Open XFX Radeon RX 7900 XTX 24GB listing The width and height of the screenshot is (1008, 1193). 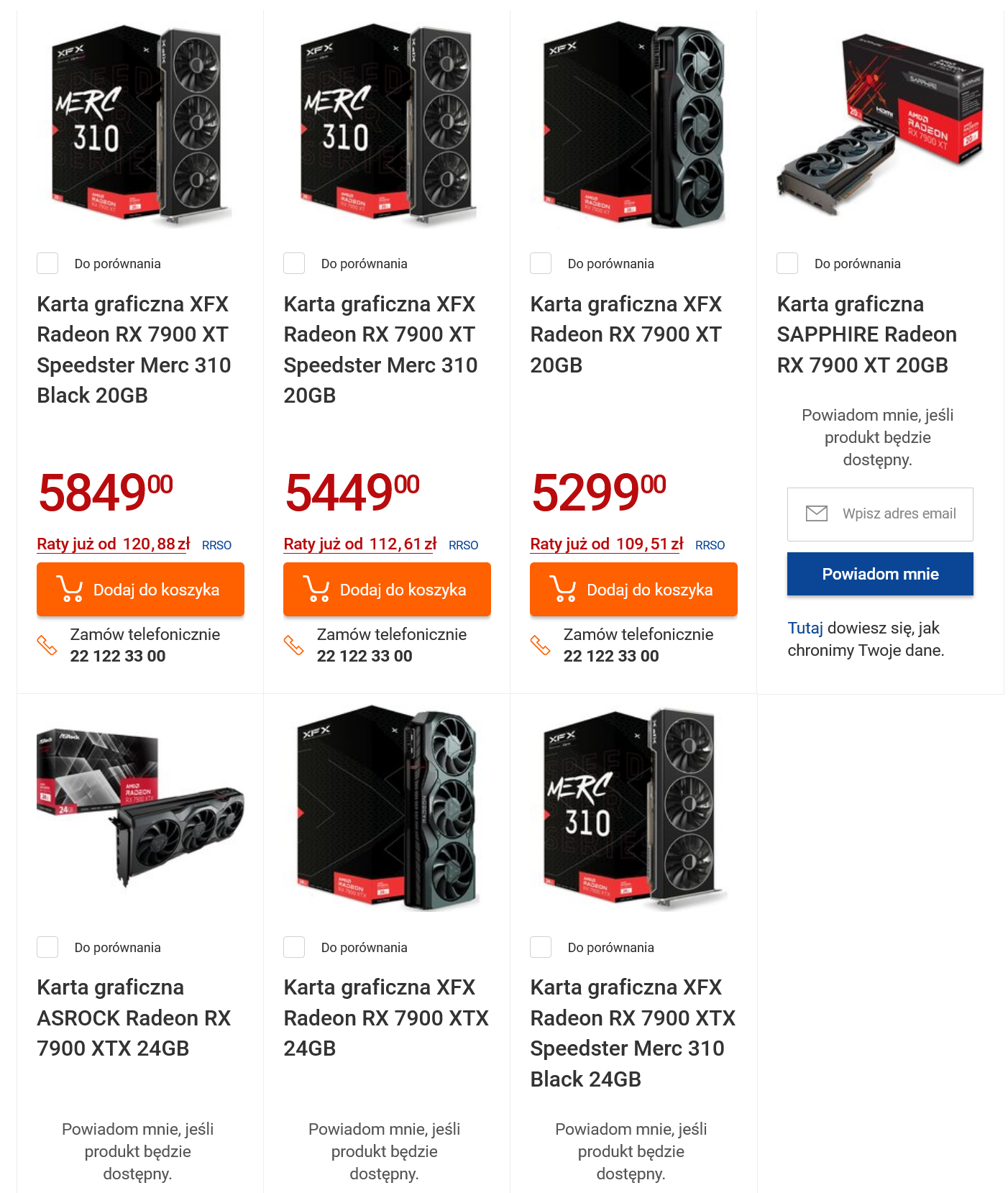coord(386,1018)
